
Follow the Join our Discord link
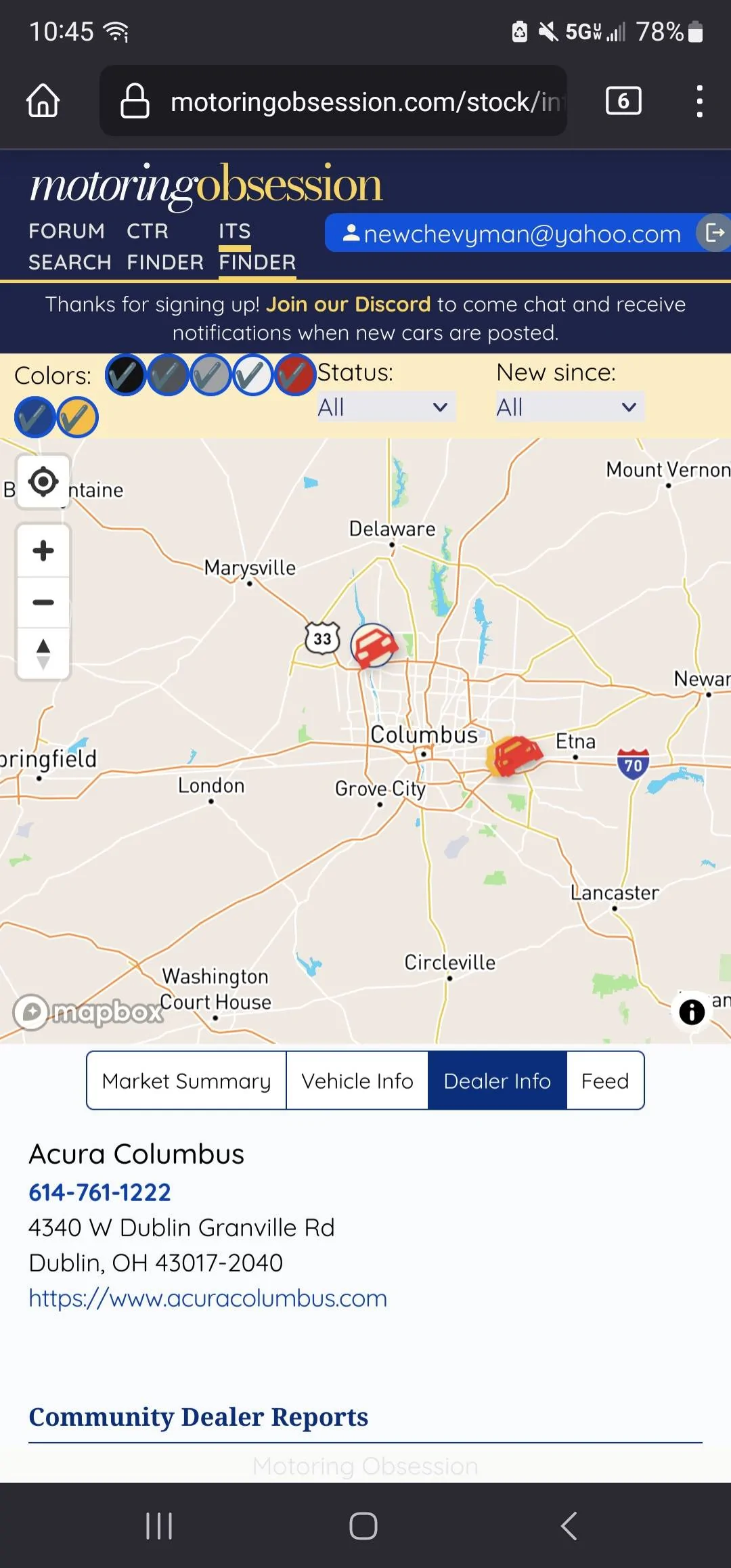pyautogui.click(x=348, y=305)
